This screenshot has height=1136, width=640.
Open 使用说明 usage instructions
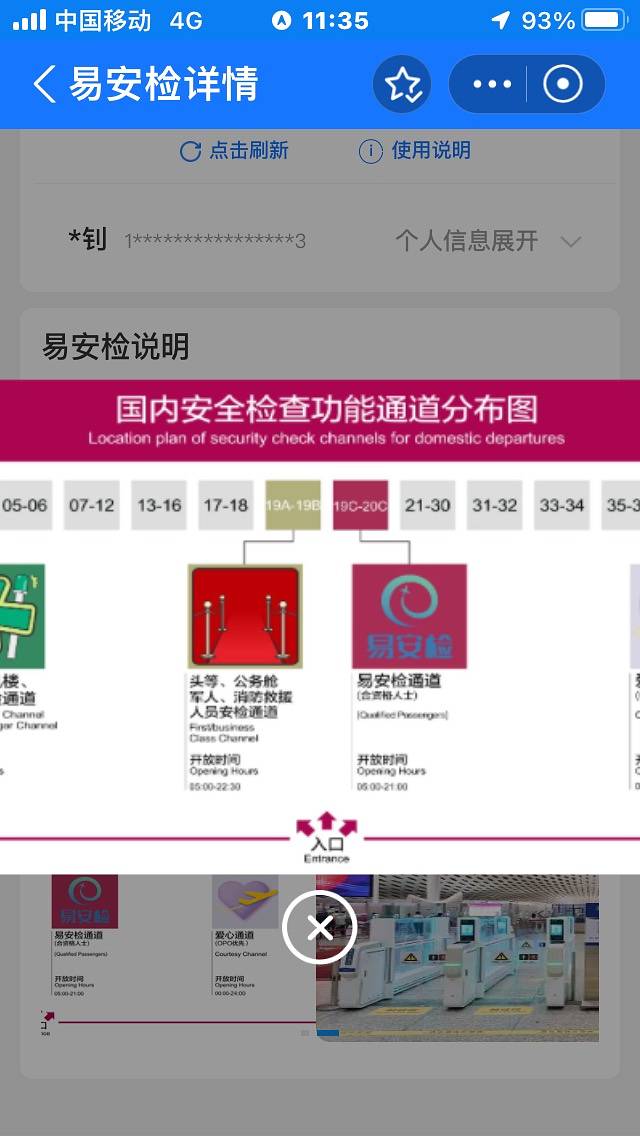tap(415, 151)
